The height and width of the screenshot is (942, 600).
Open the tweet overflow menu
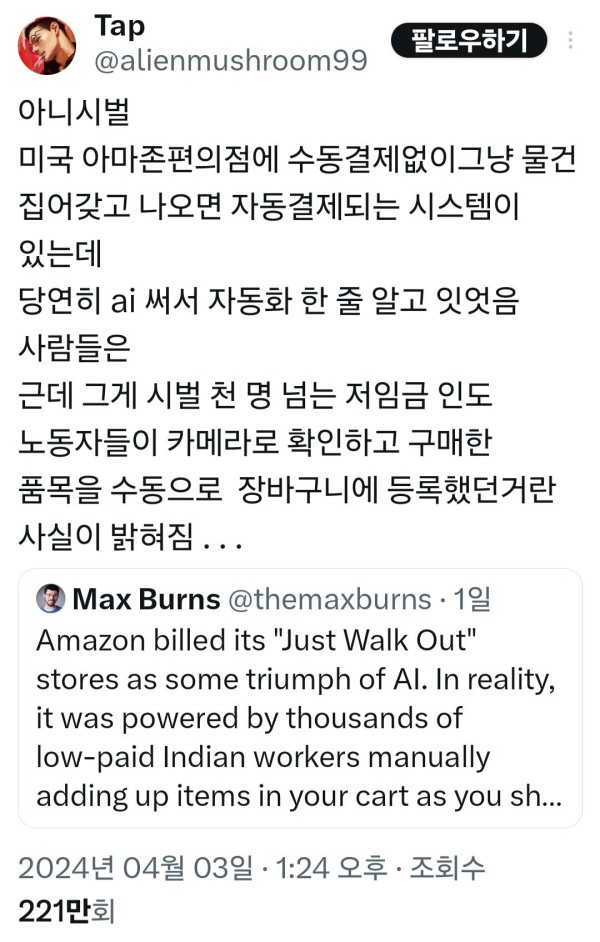click(x=571, y=41)
